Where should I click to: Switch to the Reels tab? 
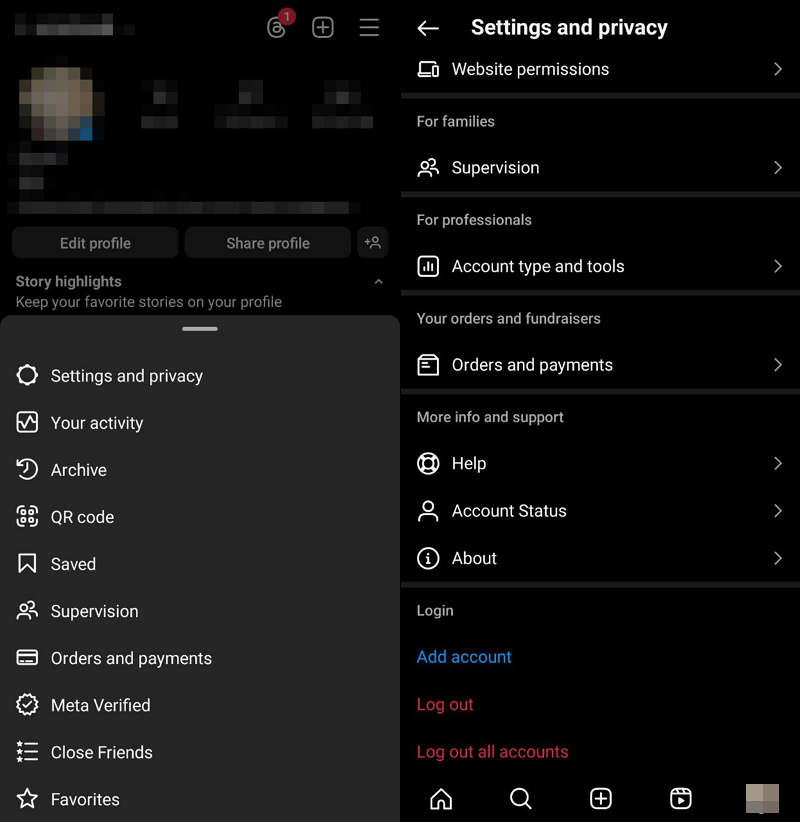(x=680, y=798)
